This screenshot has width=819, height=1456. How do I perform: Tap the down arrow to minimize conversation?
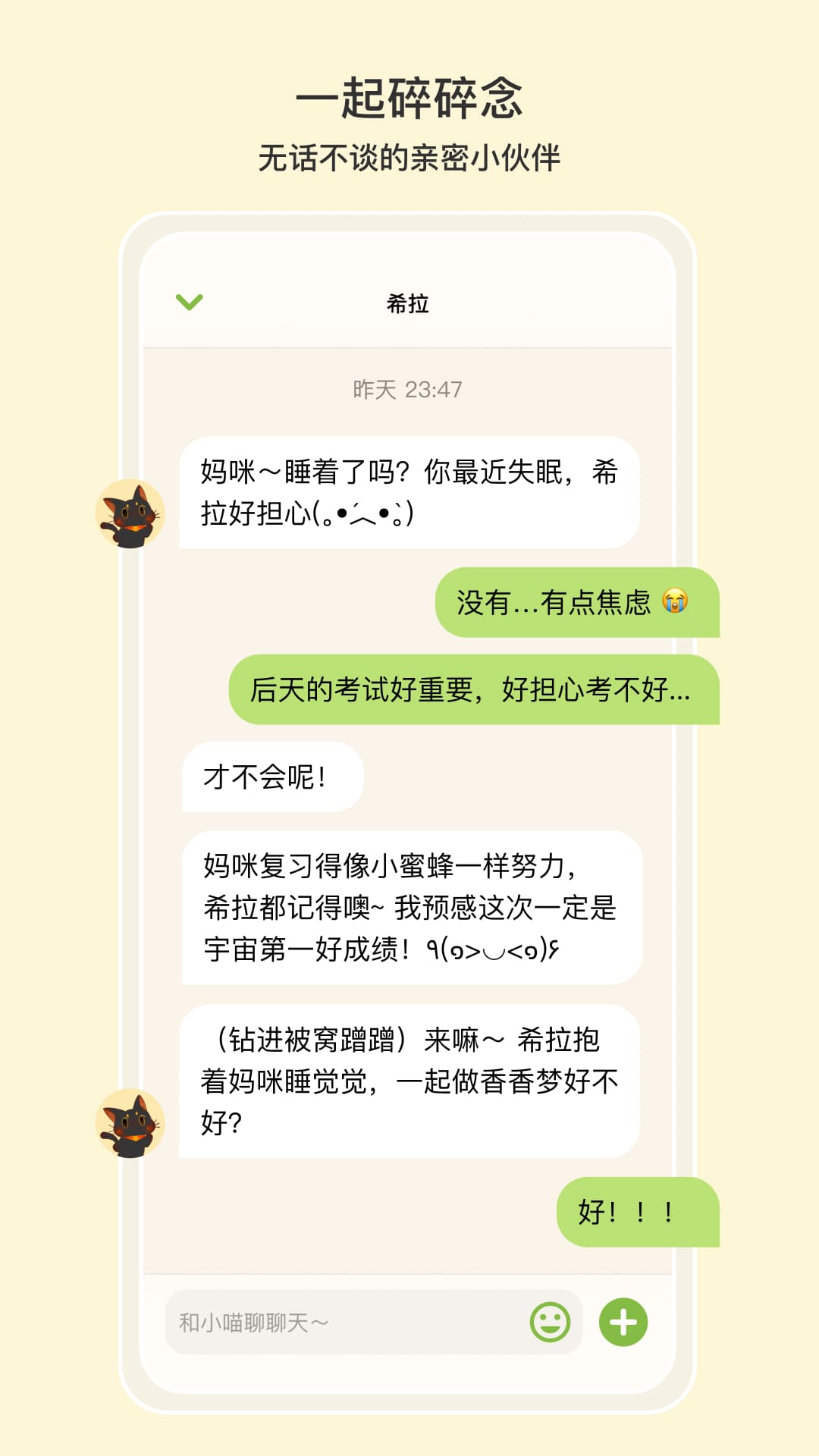pyautogui.click(x=189, y=302)
